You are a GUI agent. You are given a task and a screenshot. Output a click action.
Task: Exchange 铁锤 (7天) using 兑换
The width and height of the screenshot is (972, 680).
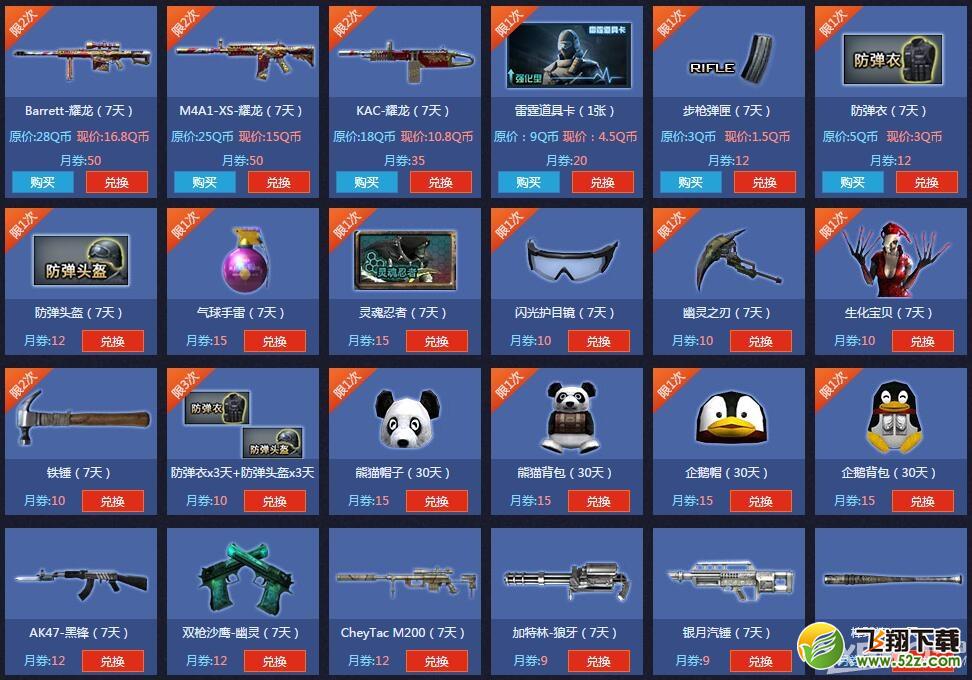(x=112, y=501)
